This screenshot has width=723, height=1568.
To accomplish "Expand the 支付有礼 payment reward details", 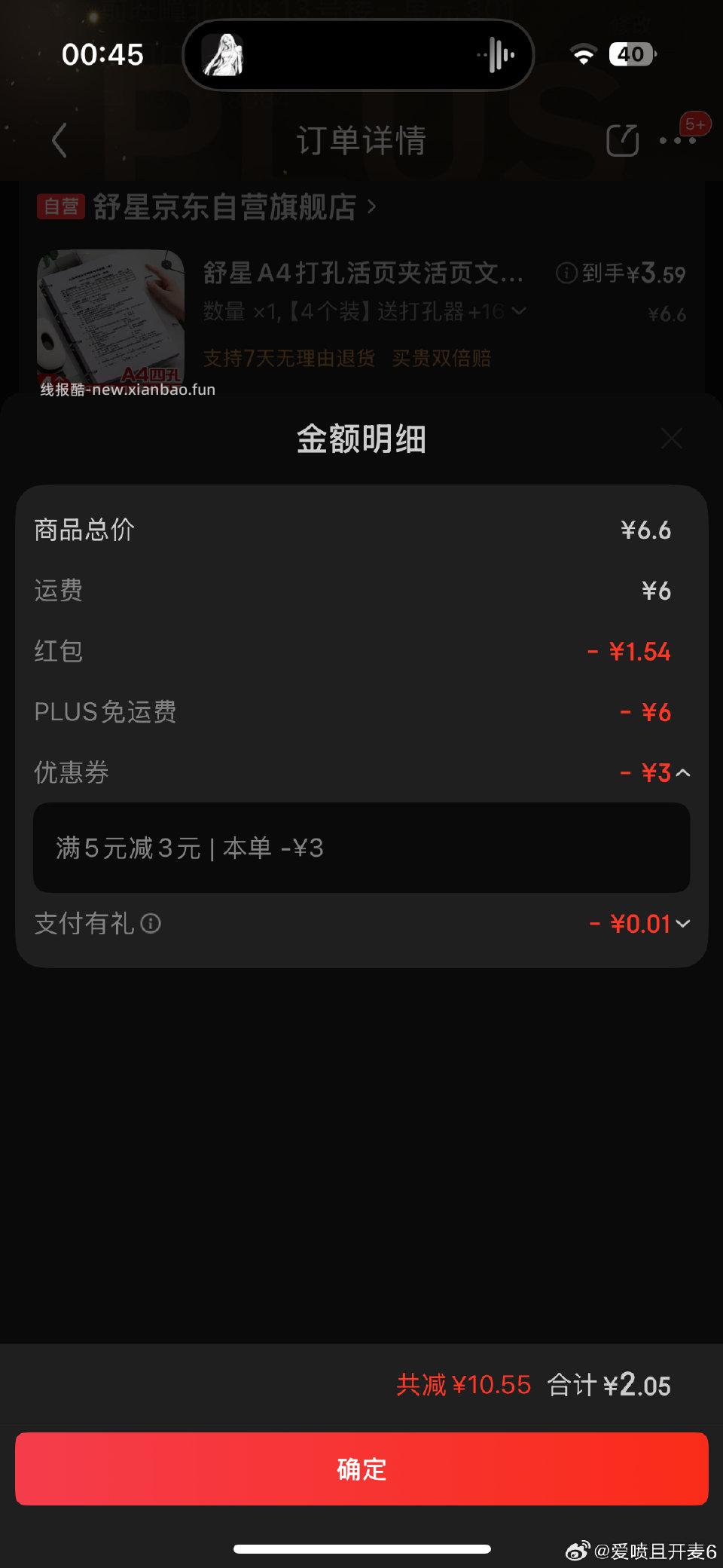I will pyautogui.click(x=684, y=924).
